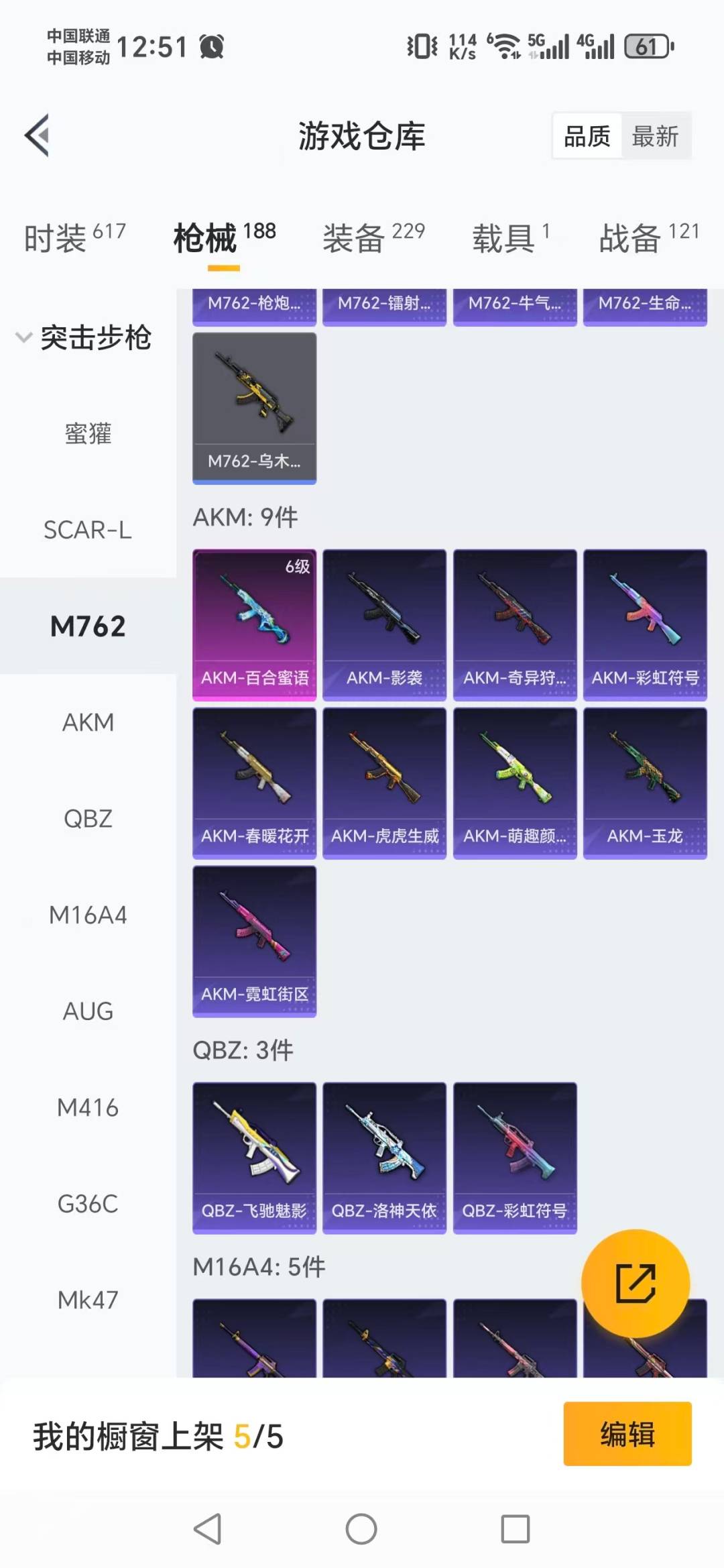Screen dimensions: 724x1568
Task: Sort inventory by 最新
Action: tap(655, 136)
